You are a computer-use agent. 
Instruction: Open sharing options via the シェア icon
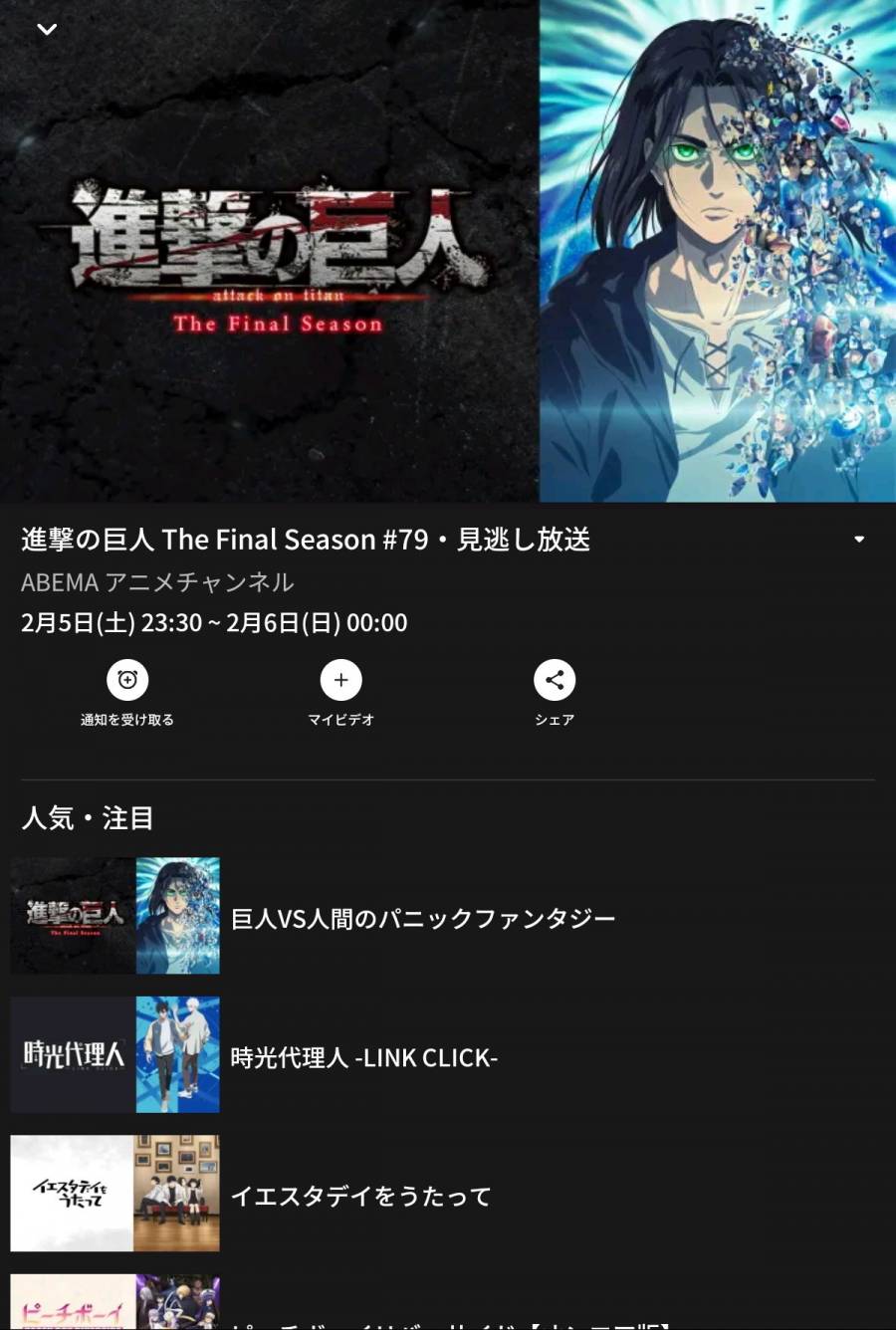[x=555, y=680]
